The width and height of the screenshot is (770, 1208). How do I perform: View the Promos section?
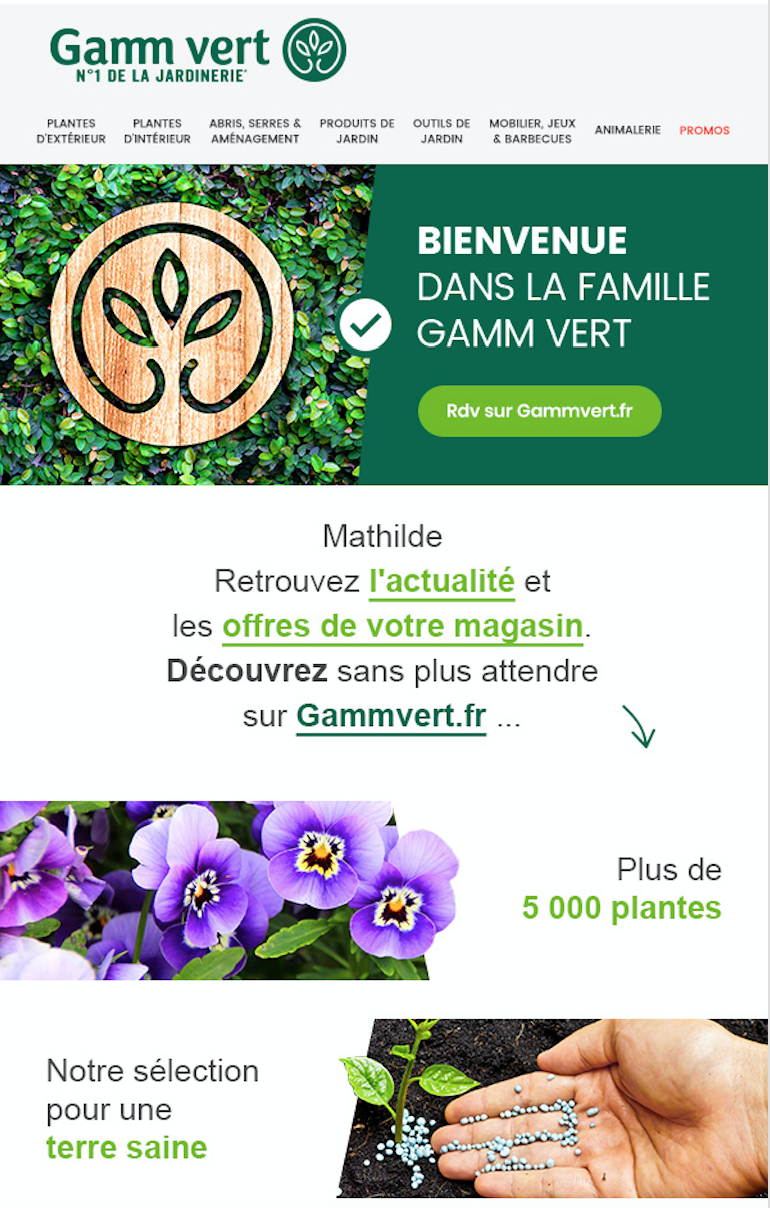pos(704,130)
